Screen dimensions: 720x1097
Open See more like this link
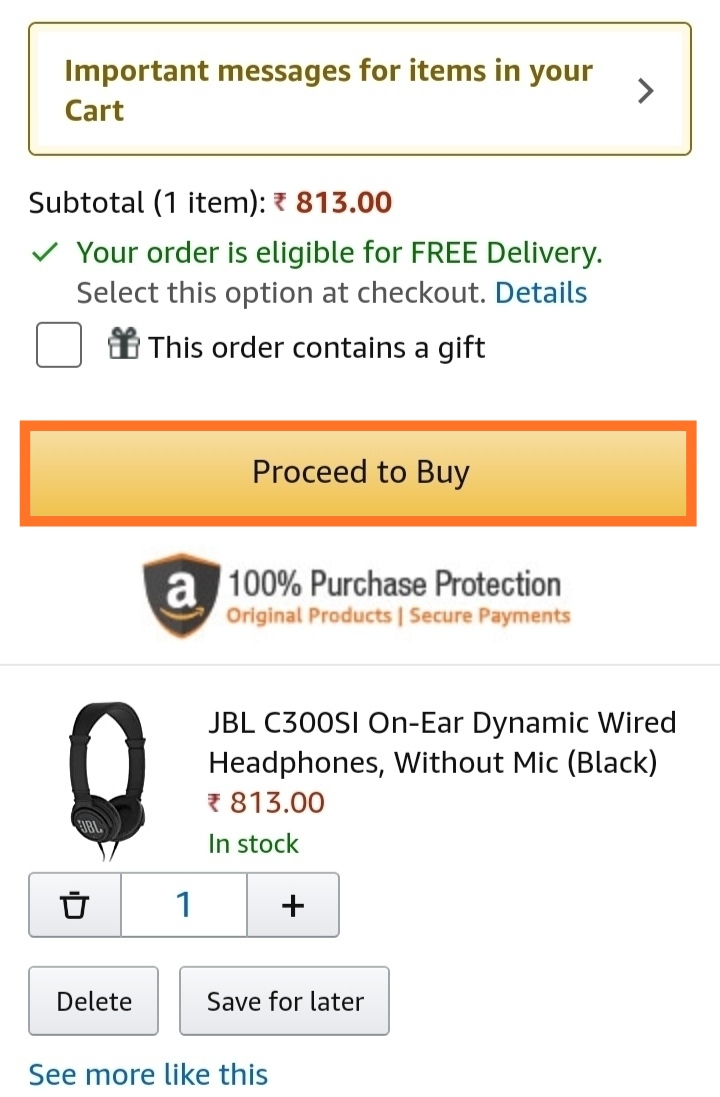coord(148,1075)
